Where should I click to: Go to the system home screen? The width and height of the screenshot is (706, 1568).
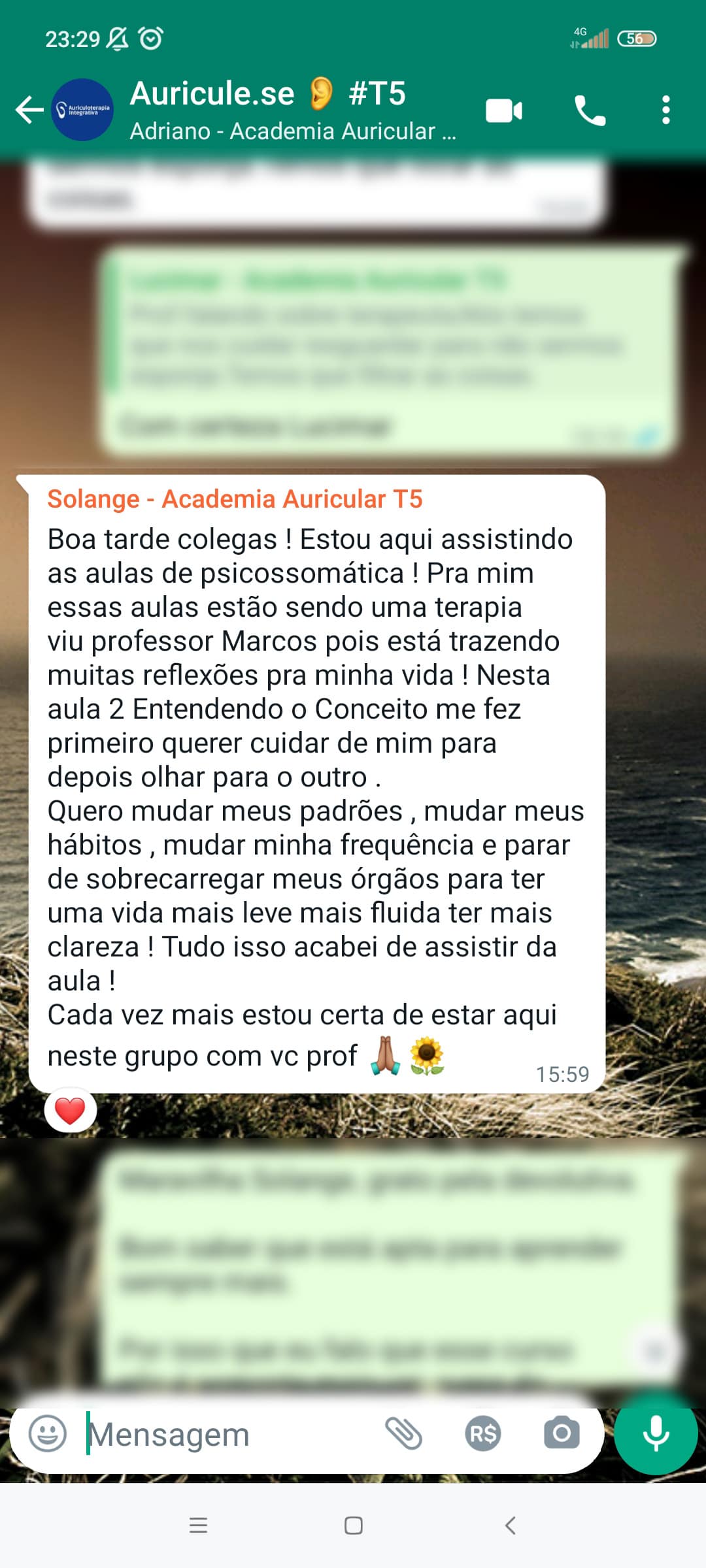click(x=354, y=1526)
